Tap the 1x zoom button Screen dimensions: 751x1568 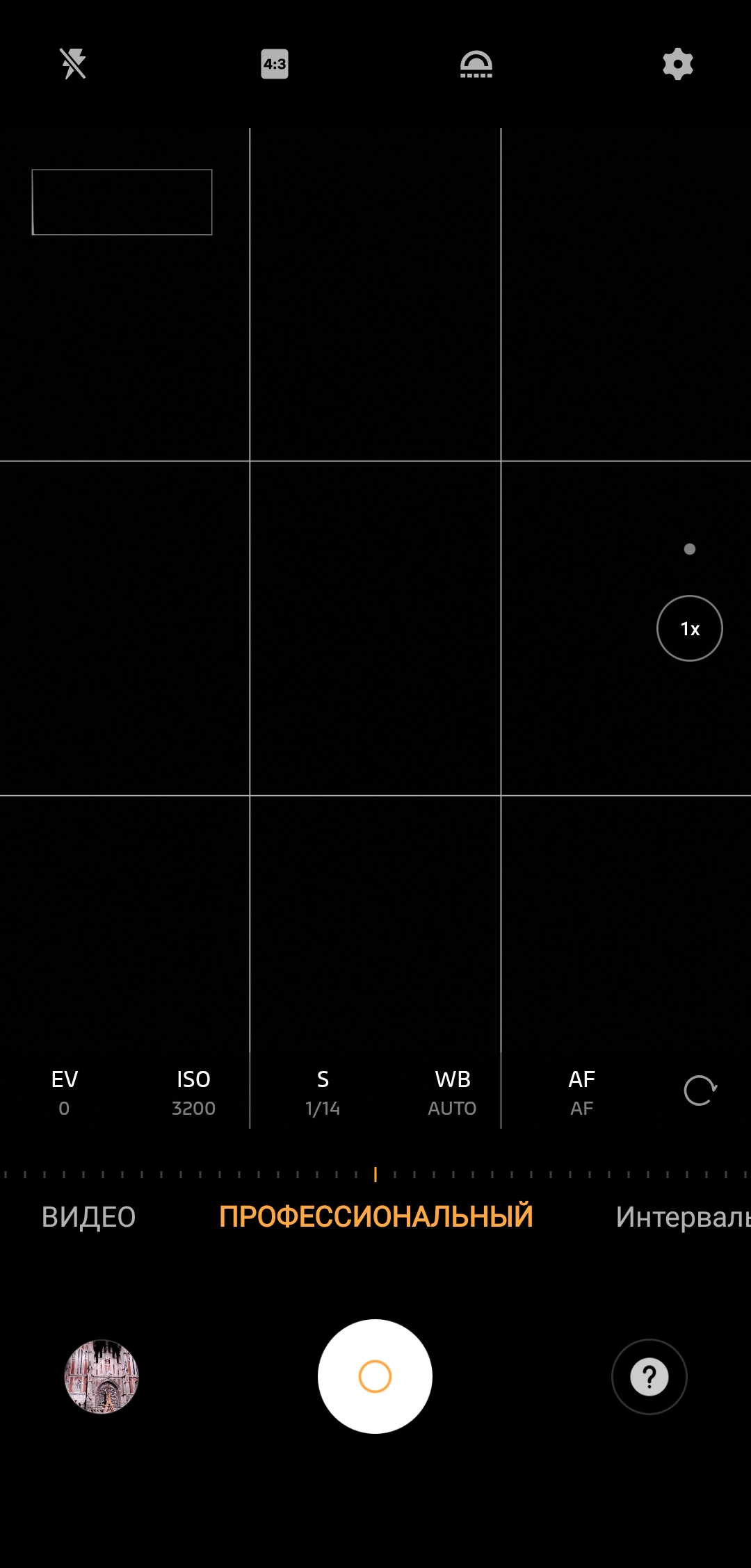coord(690,628)
